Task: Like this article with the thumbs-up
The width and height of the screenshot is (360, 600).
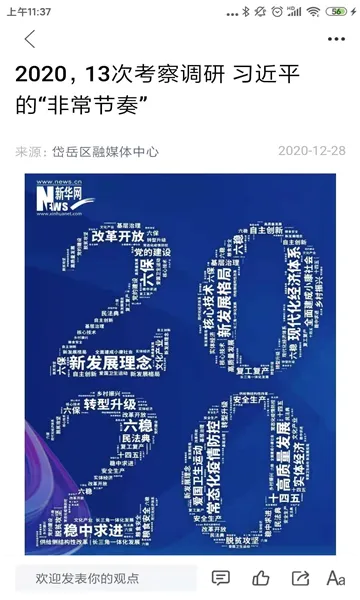Action: click(261, 578)
